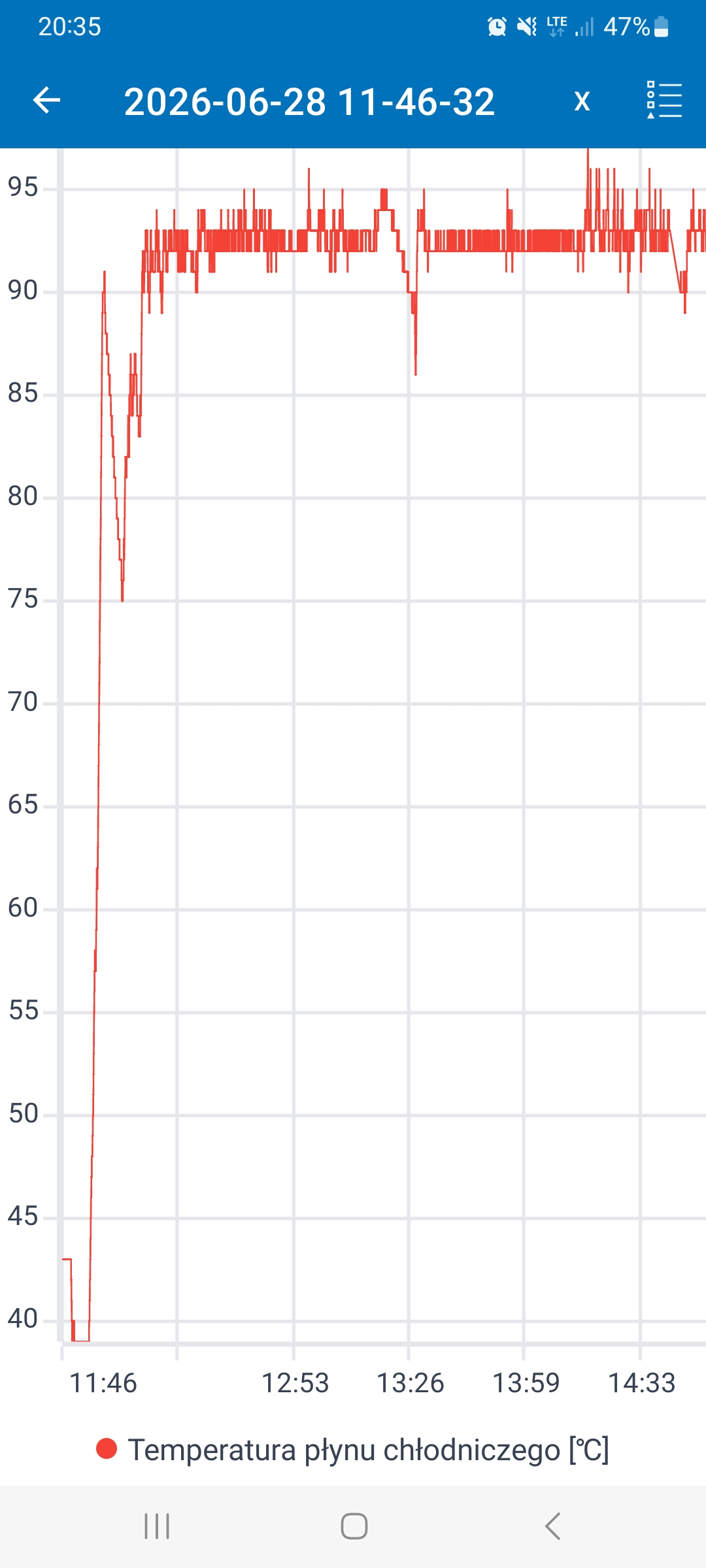Go to the home screen
This screenshot has width=706, height=1568.
coord(354,1526)
